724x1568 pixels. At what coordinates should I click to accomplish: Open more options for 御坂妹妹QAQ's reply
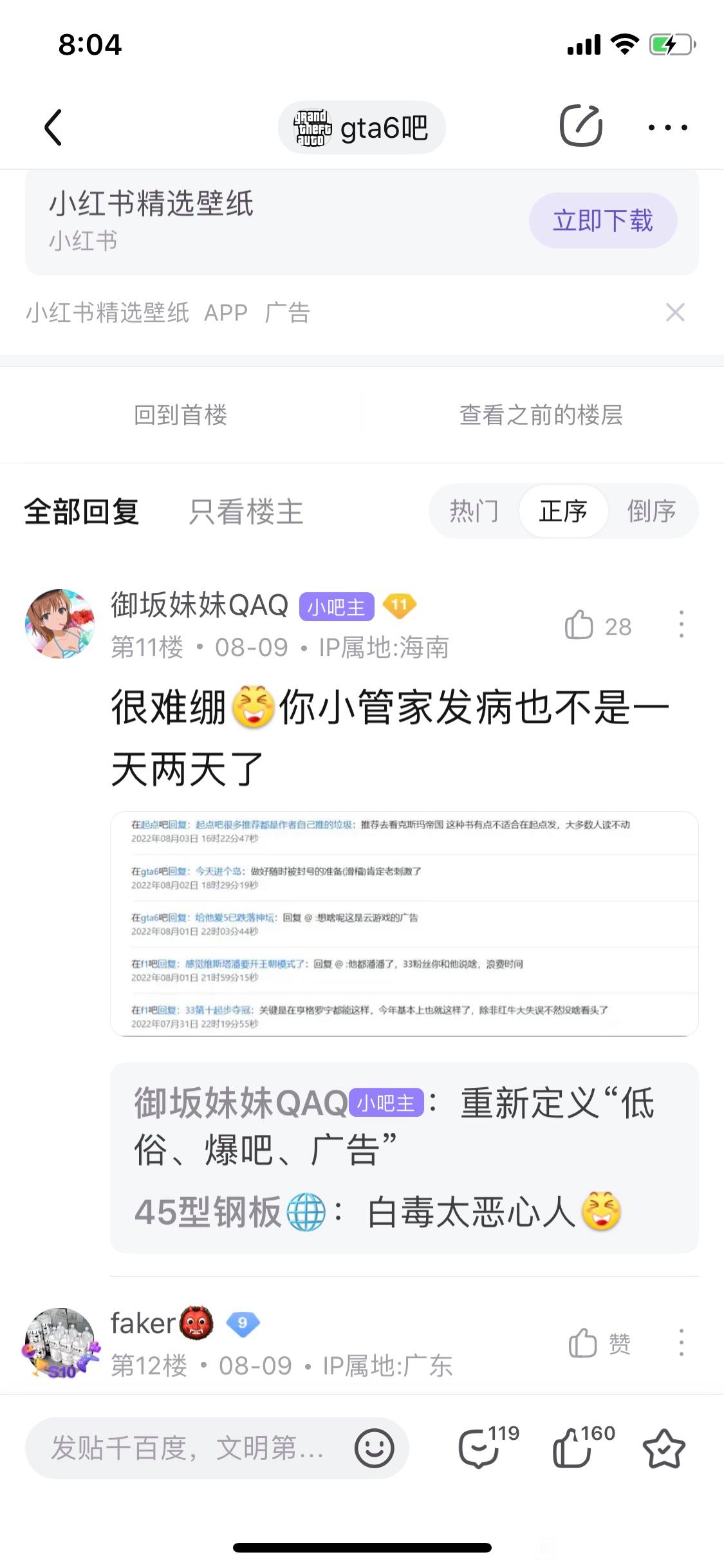(681, 624)
